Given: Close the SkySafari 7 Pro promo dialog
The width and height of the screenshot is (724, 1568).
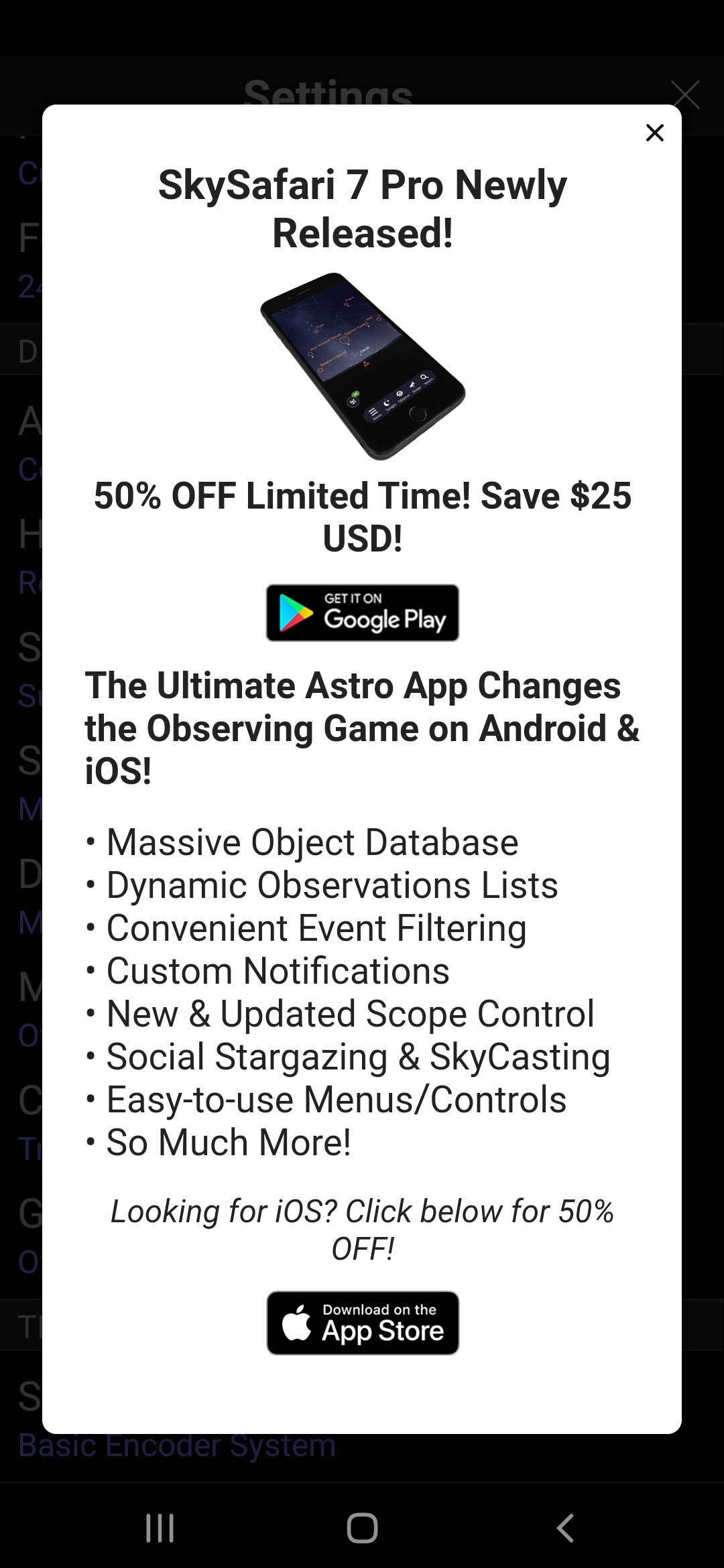Looking at the screenshot, I should (x=655, y=133).
